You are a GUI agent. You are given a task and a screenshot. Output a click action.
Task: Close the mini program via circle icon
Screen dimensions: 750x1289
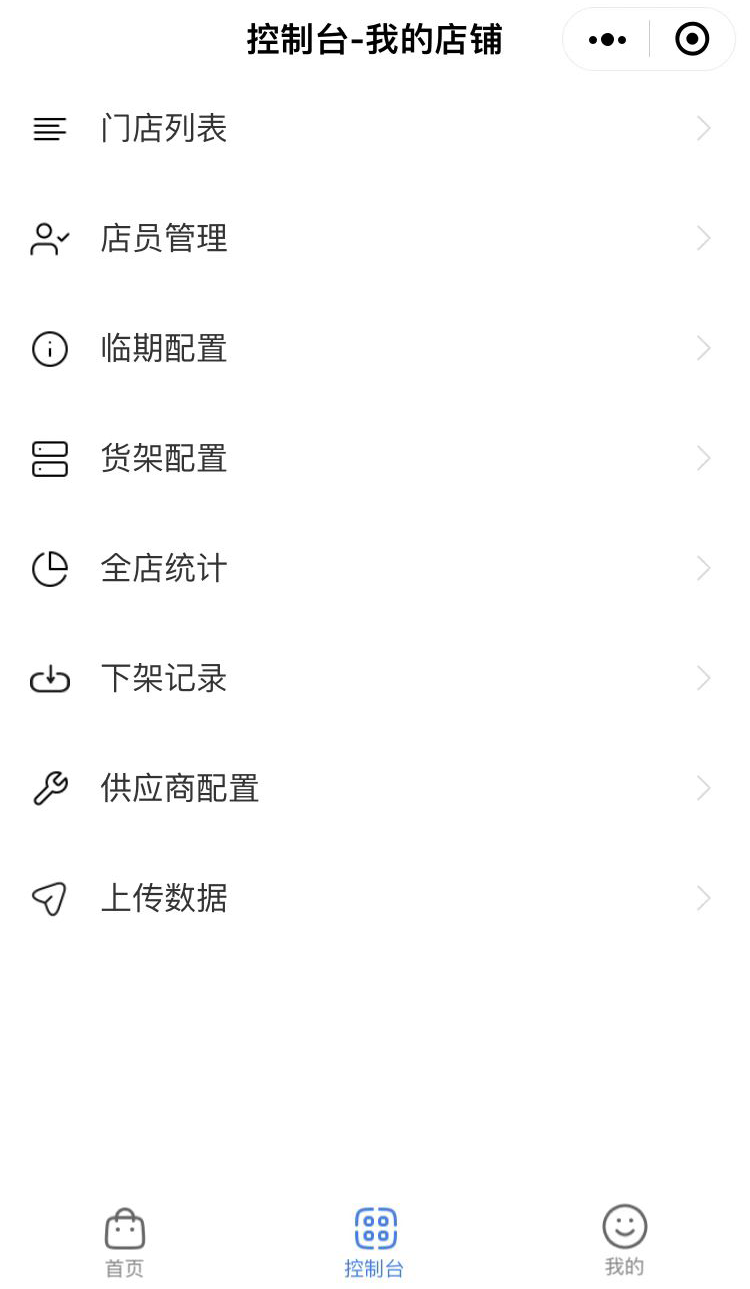[692, 40]
